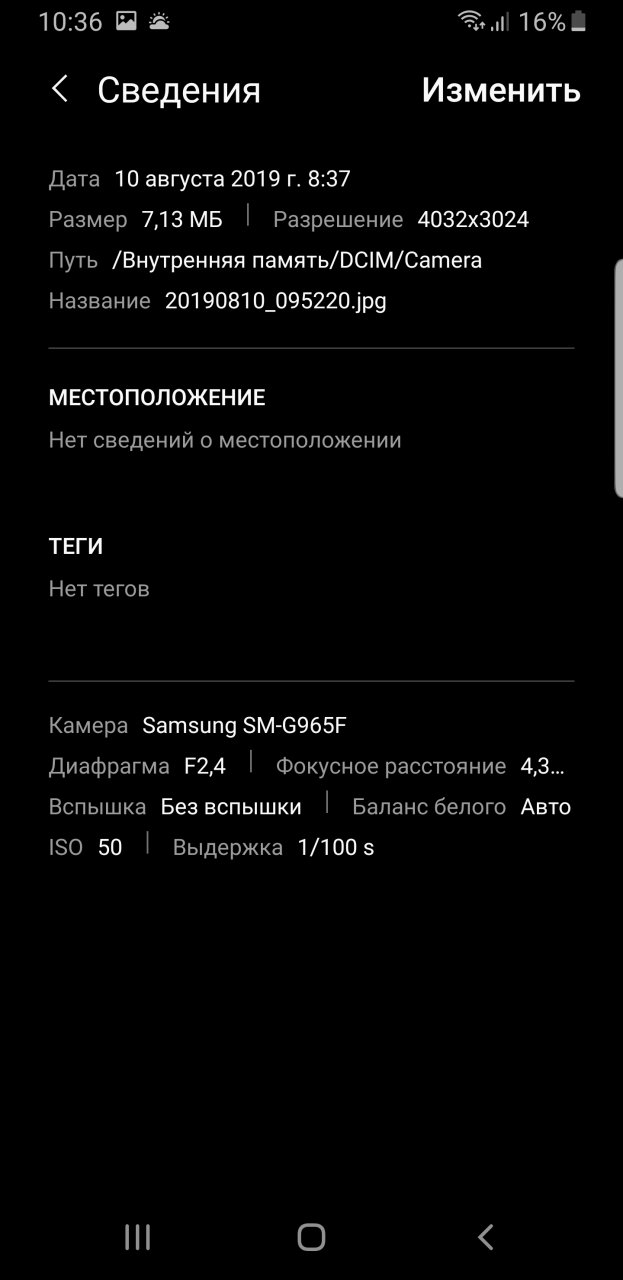Screen dimensions: 623x1280
Task: Tap the system back button
Action: pyautogui.click(x=485, y=1237)
